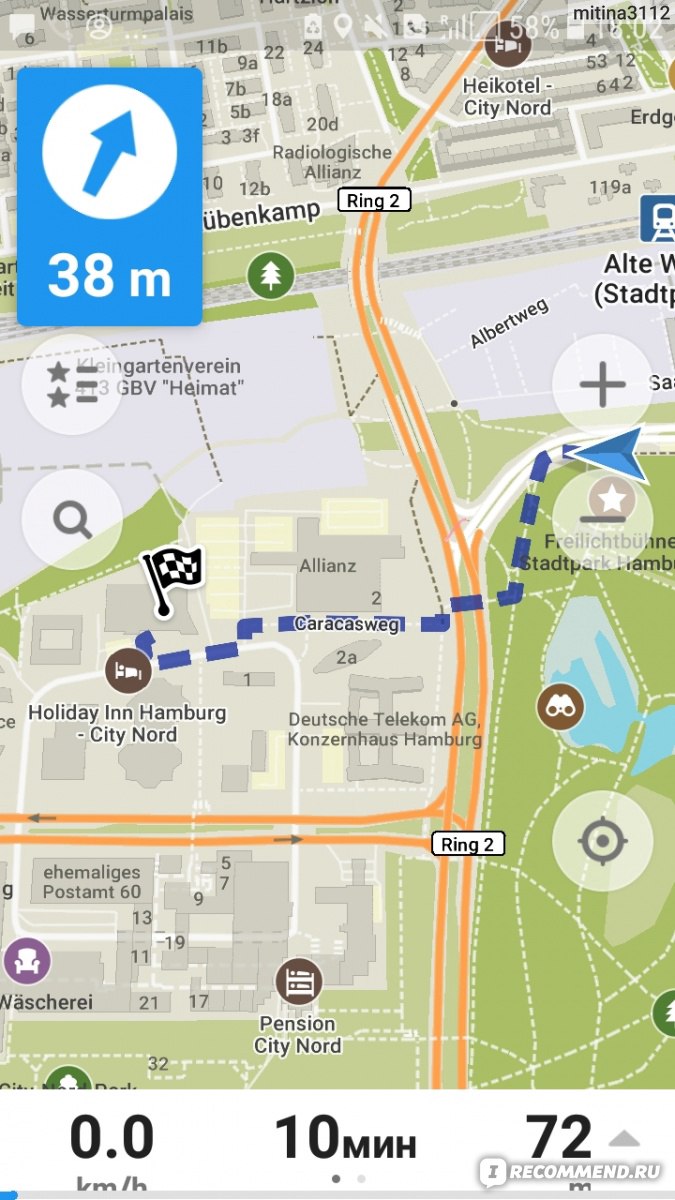Screen dimensions: 675x1200
Task: Open the map search magnifier
Action: (72, 520)
